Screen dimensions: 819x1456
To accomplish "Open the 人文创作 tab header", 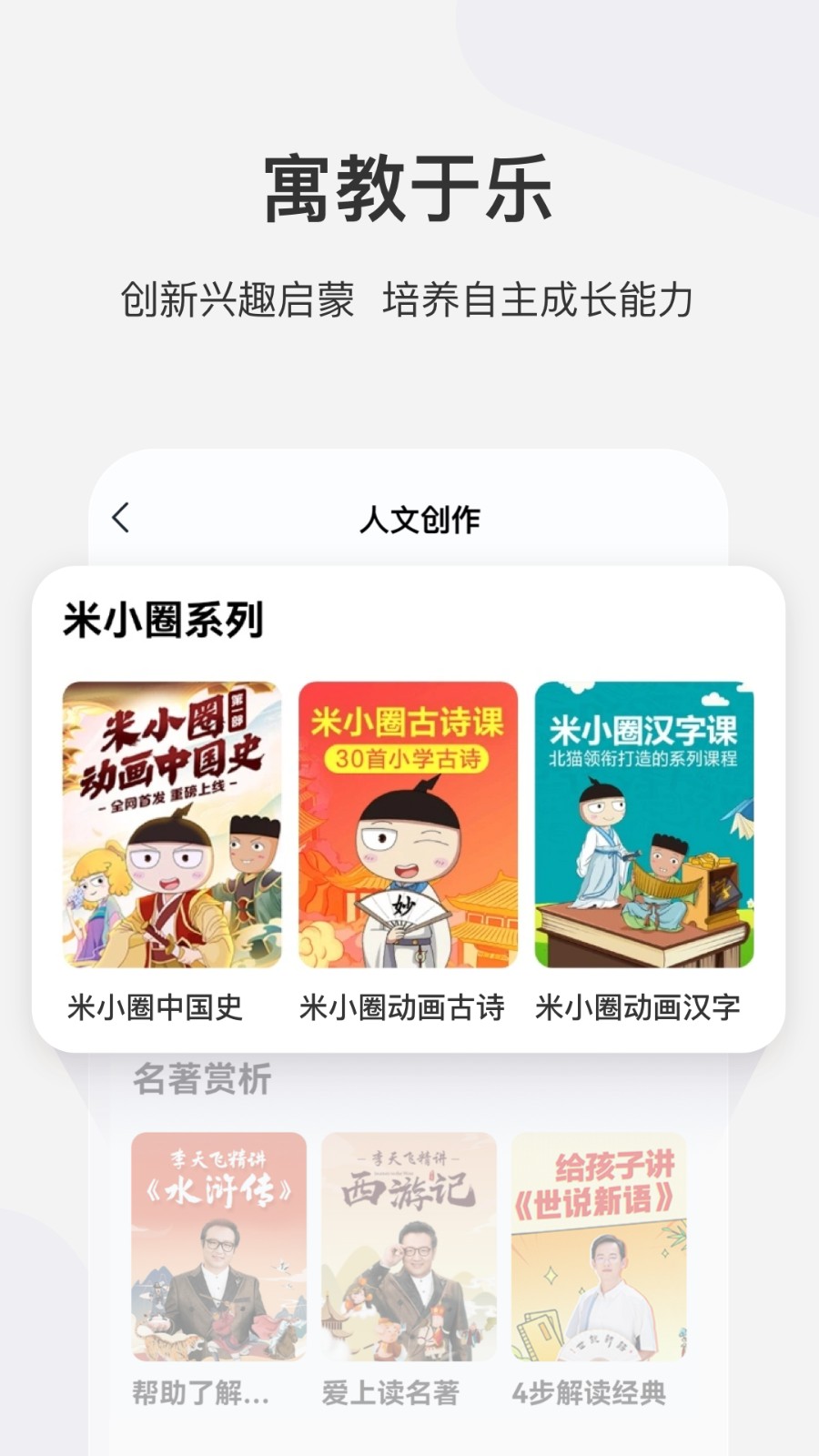I will tap(423, 520).
